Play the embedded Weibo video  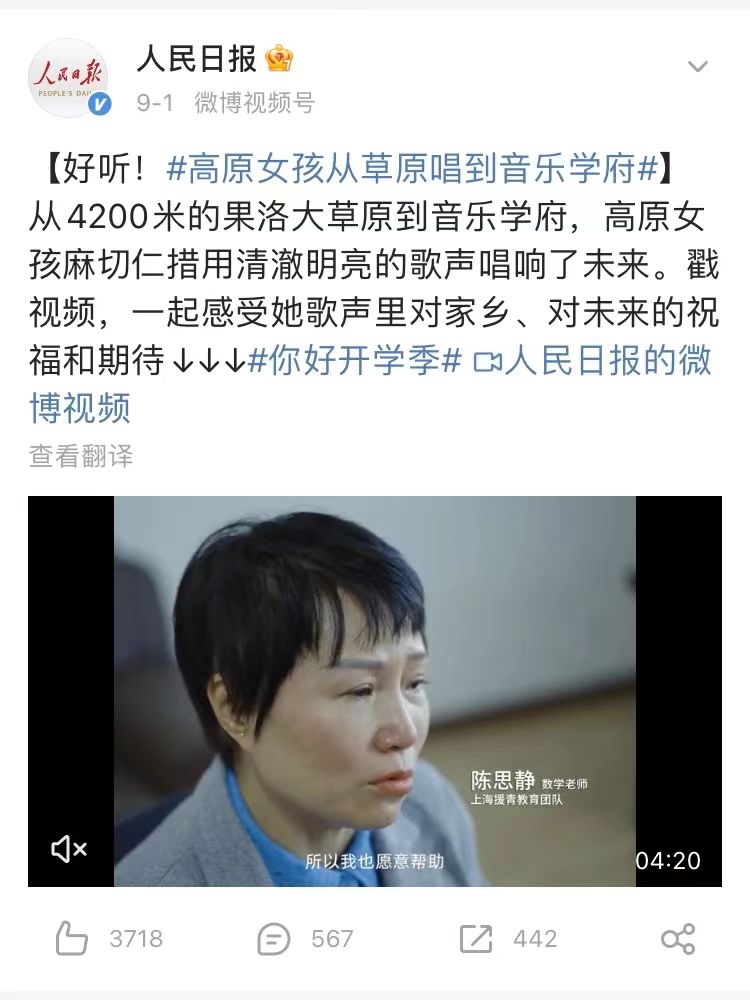pos(374,690)
